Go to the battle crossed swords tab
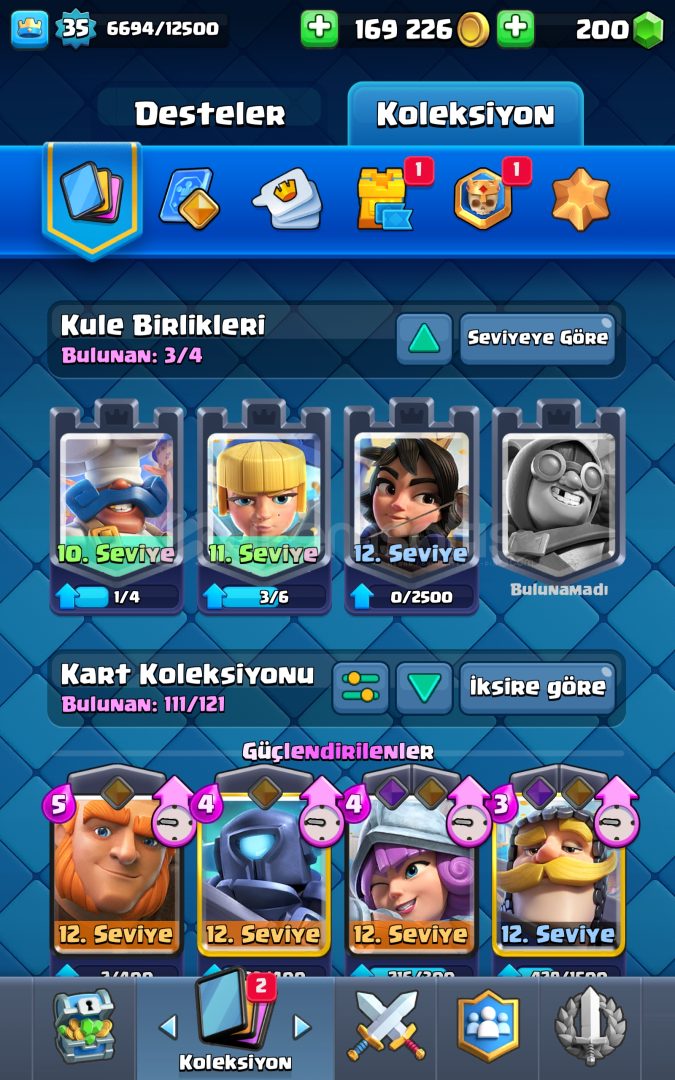675x1080 pixels. (386, 1027)
